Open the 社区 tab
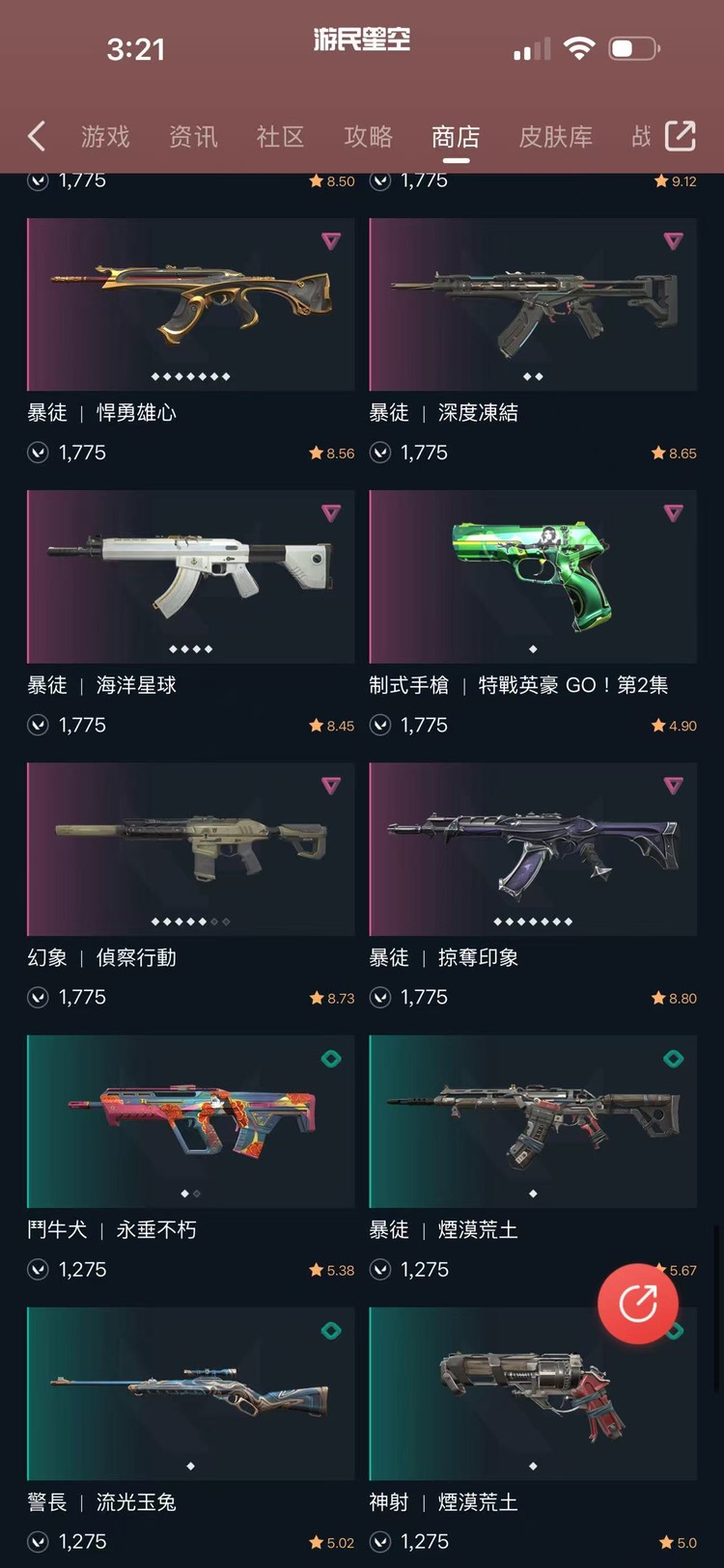This screenshot has height=1568, width=724. pyautogui.click(x=280, y=137)
